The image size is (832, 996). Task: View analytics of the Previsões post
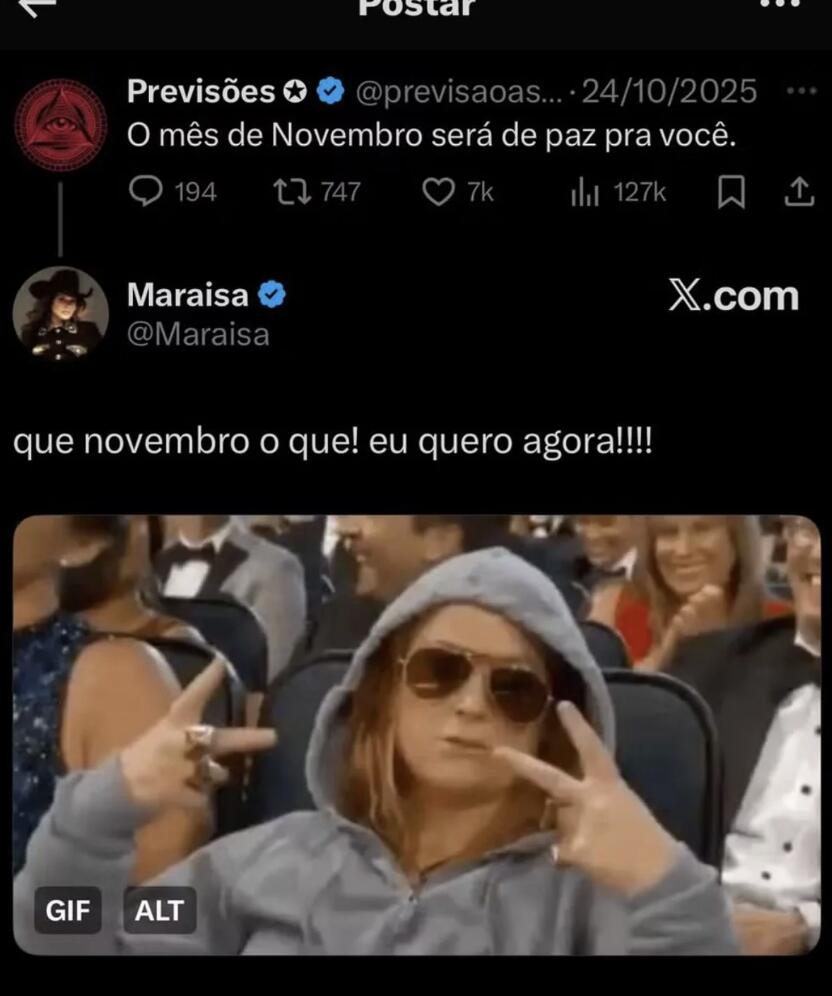585,192
